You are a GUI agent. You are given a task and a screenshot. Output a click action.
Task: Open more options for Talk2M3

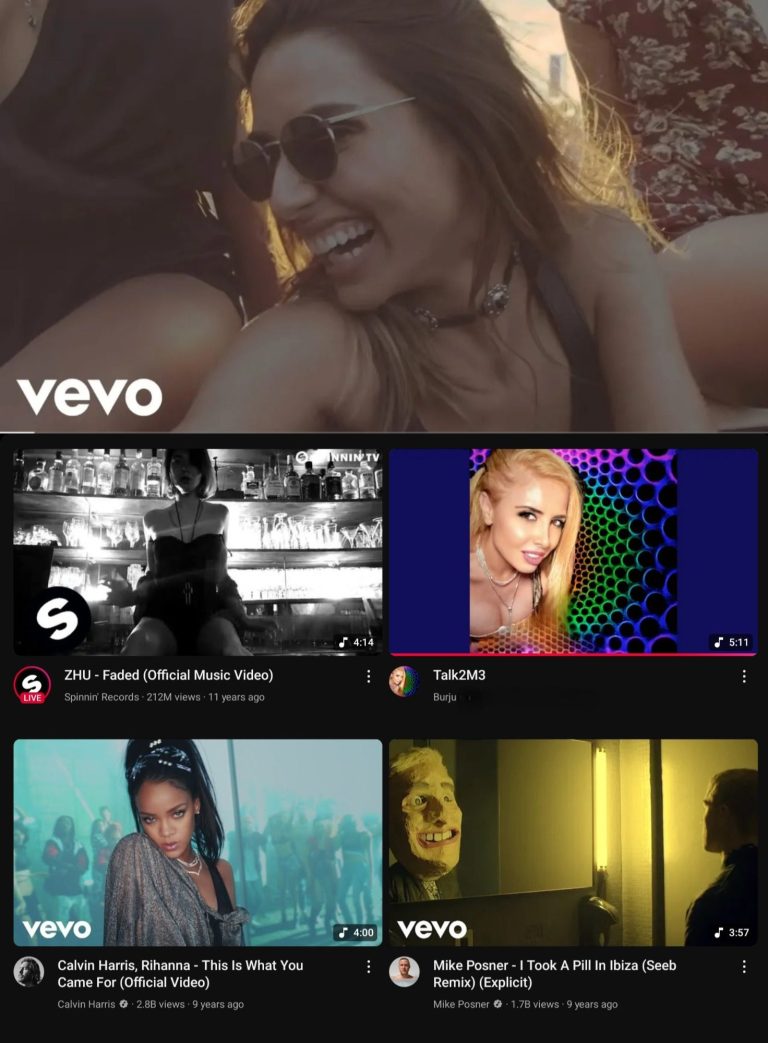[743, 676]
